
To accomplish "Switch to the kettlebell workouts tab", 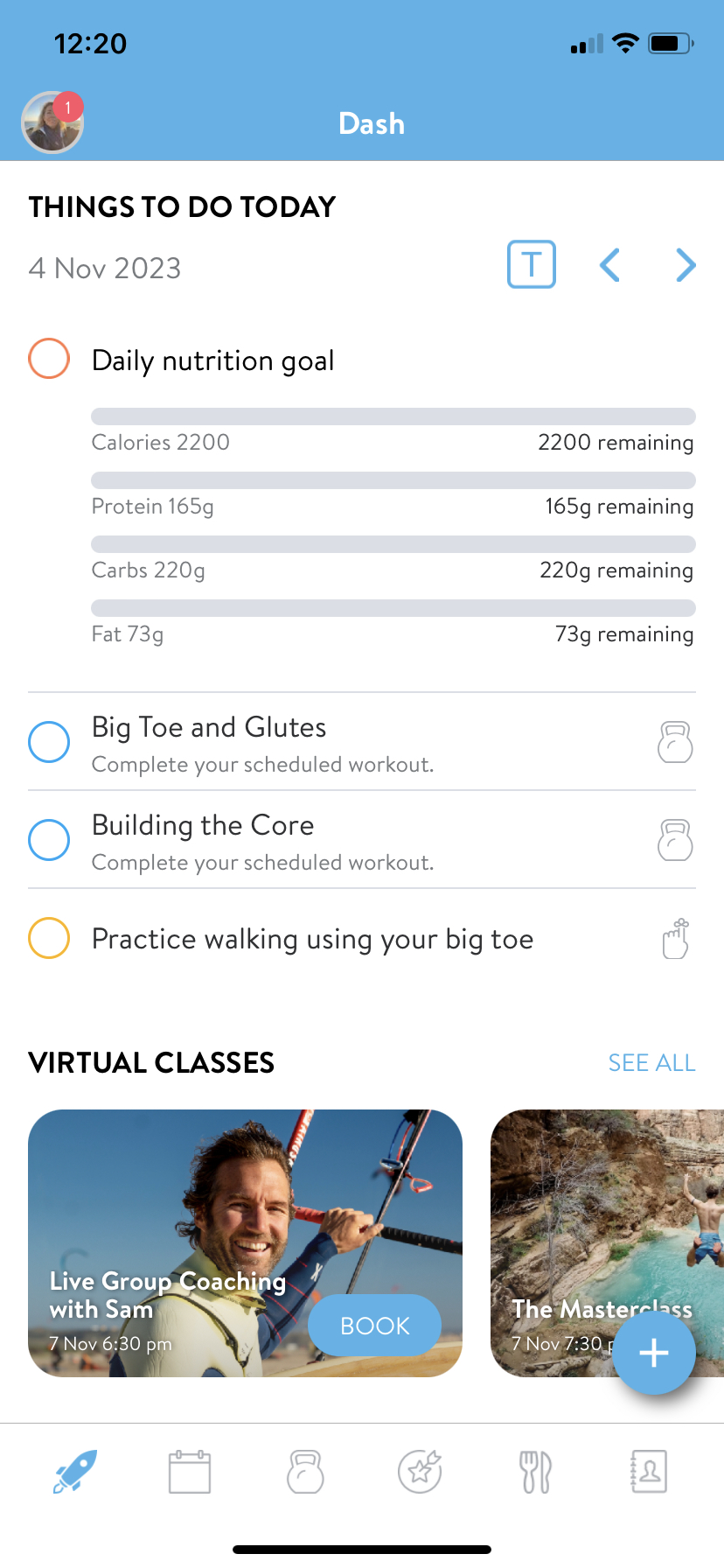I will click(305, 1472).
